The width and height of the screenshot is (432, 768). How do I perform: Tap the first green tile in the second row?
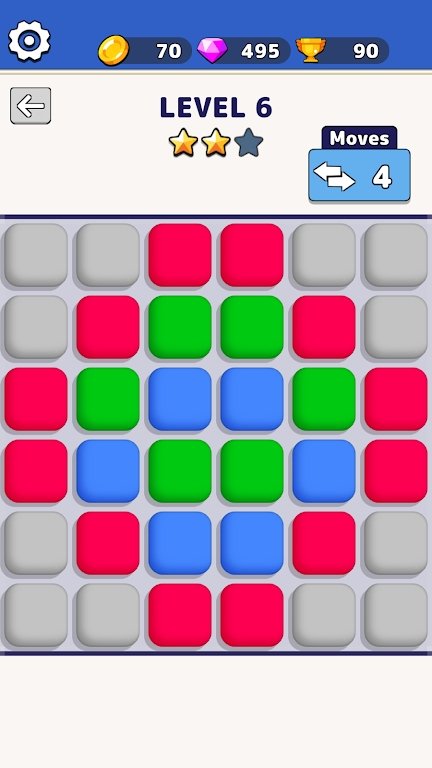[180, 327]
